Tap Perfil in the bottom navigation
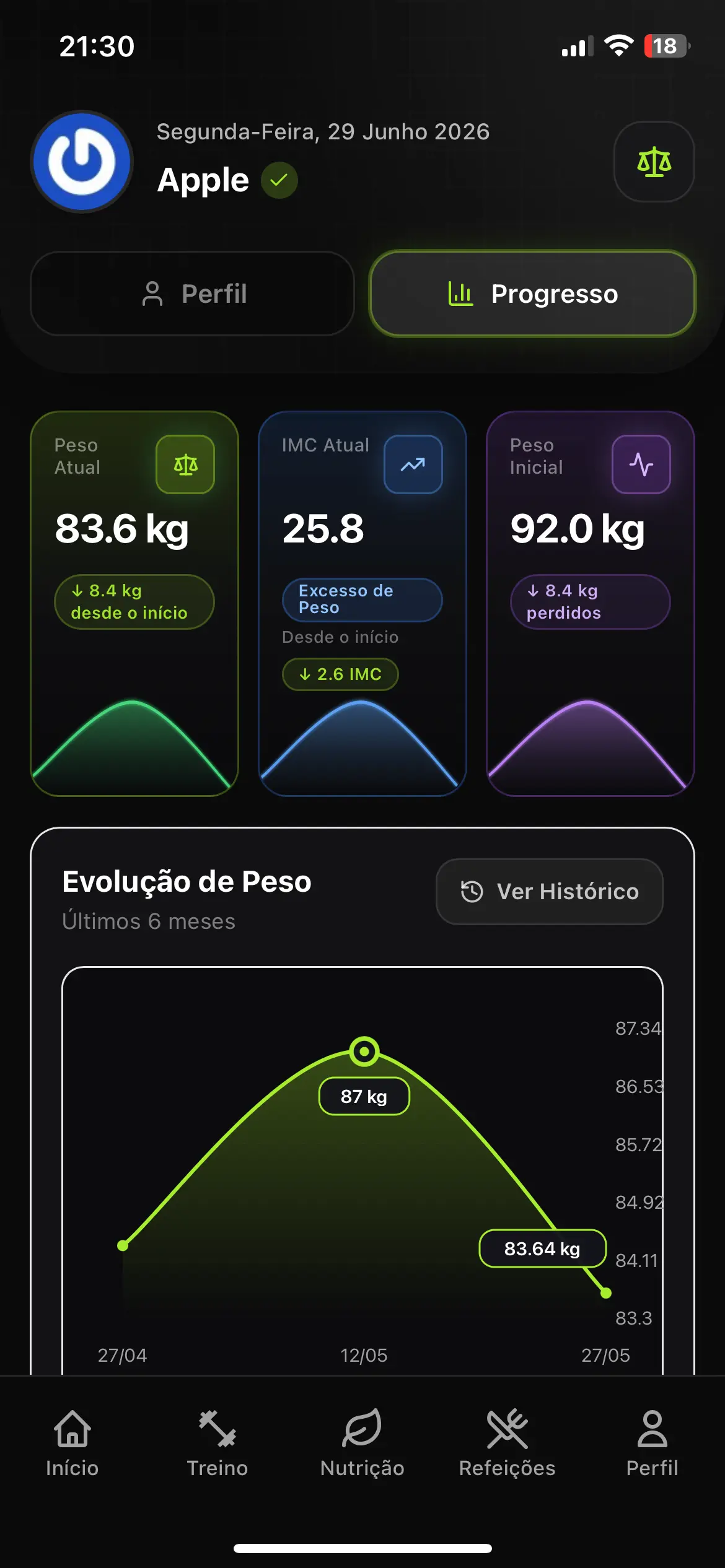The width and height of the screenshot is (725, 1568). tap(652, 1443)
